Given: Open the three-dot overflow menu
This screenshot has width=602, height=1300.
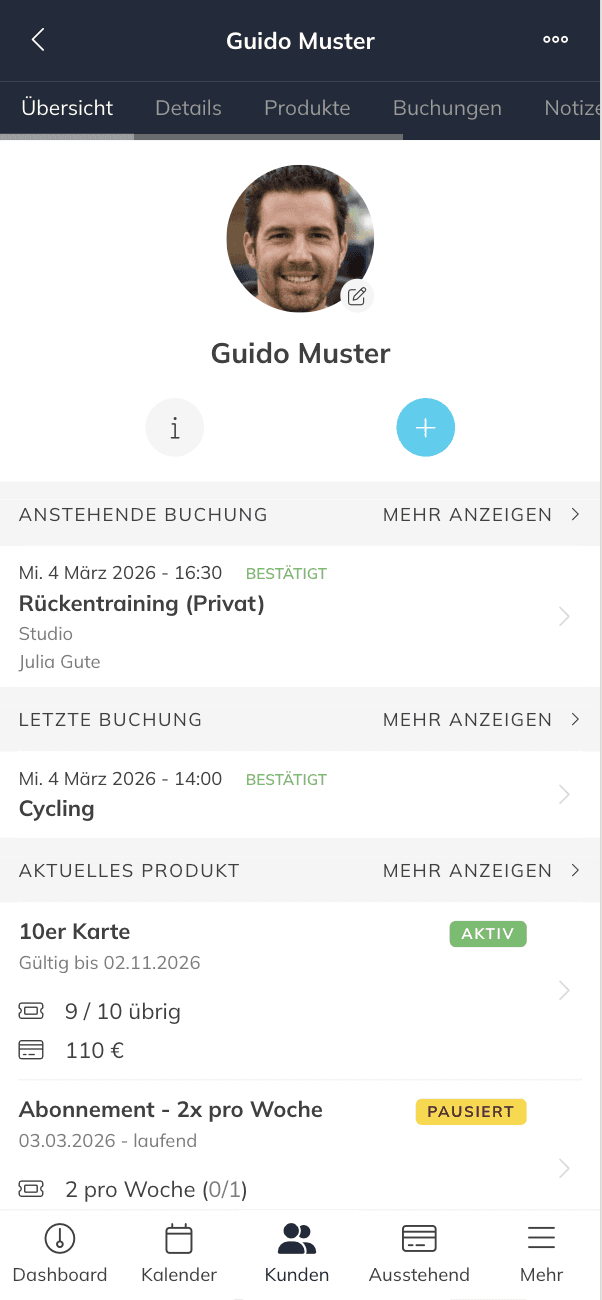Looking at the screenshot, I should (555, 40).
